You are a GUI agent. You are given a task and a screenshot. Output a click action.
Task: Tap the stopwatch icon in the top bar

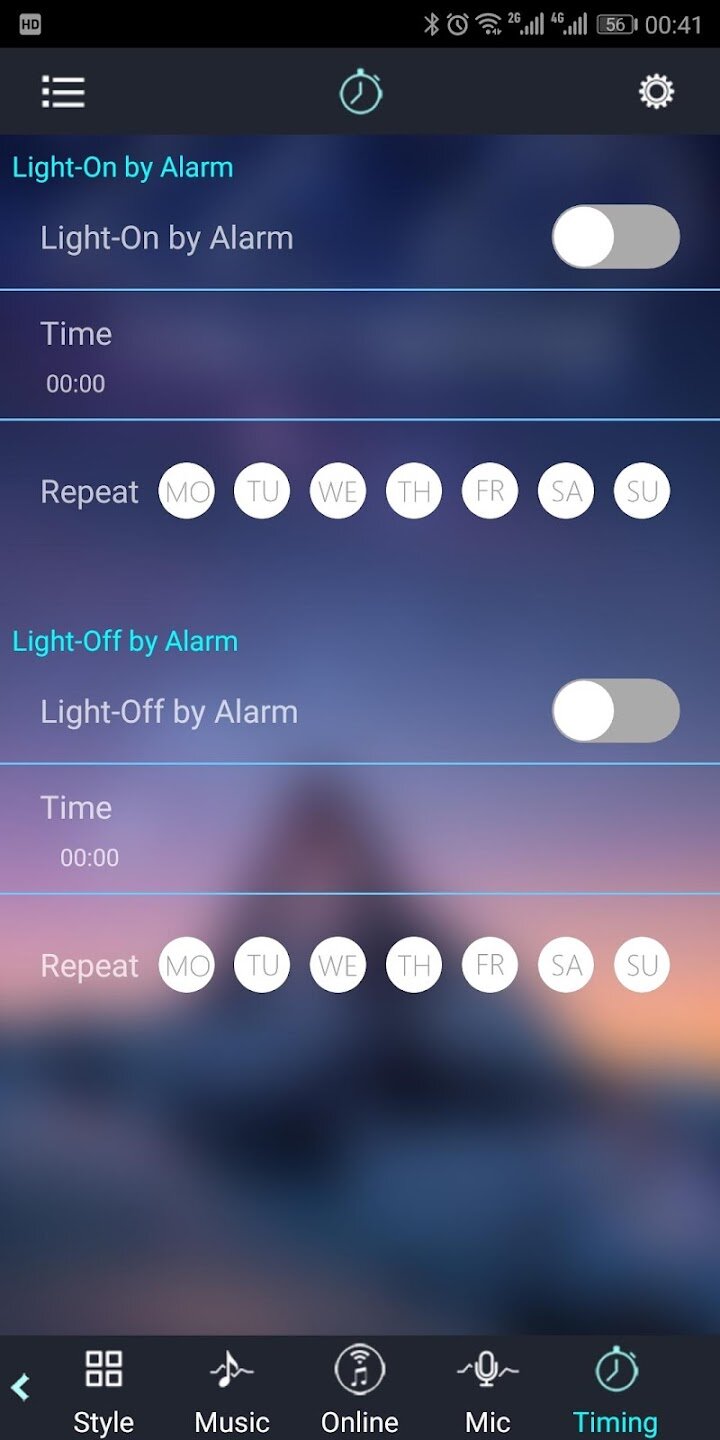(x=360, y=92)
